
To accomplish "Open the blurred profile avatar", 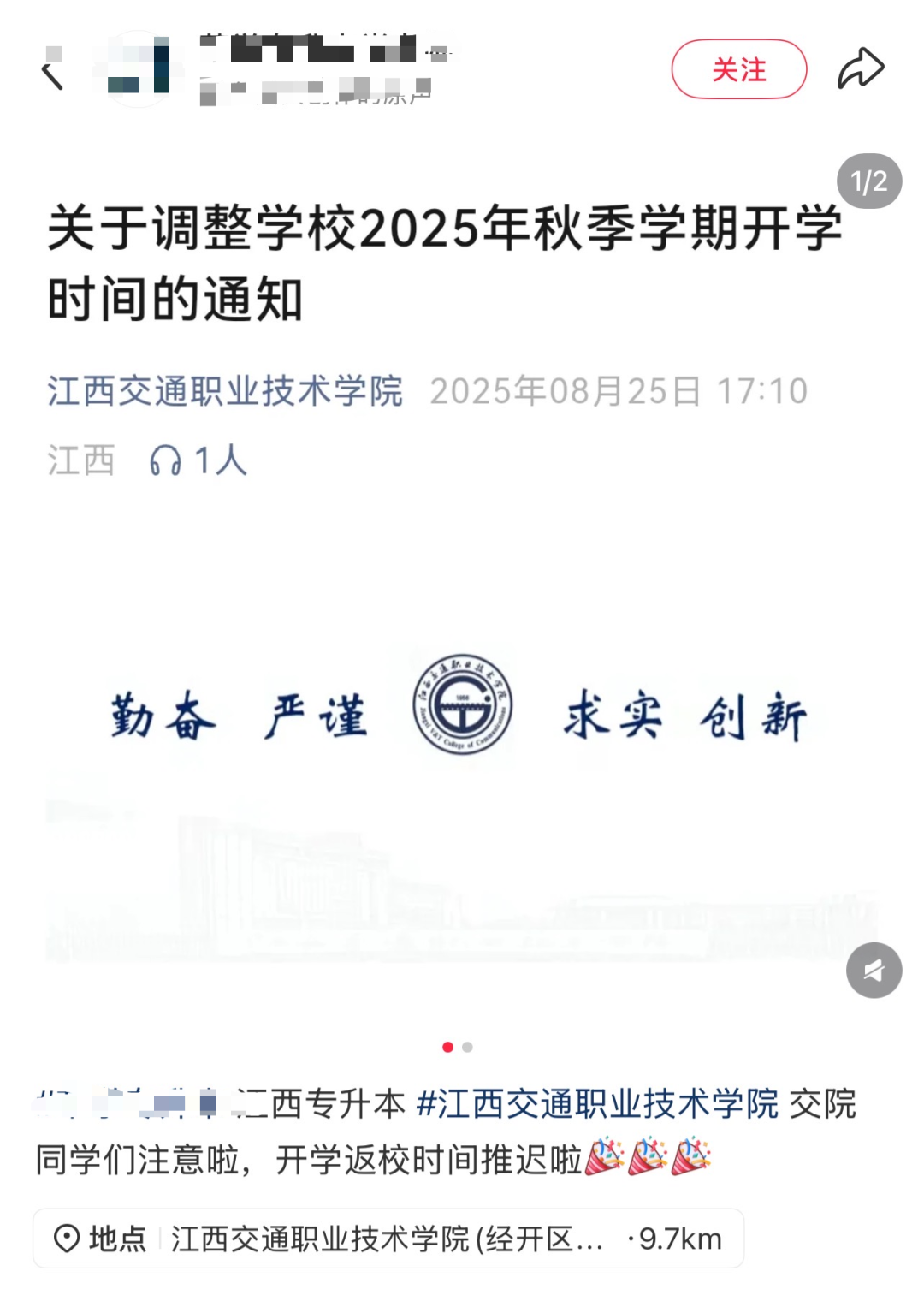I will pyautogui.click(x=137, y=70).
